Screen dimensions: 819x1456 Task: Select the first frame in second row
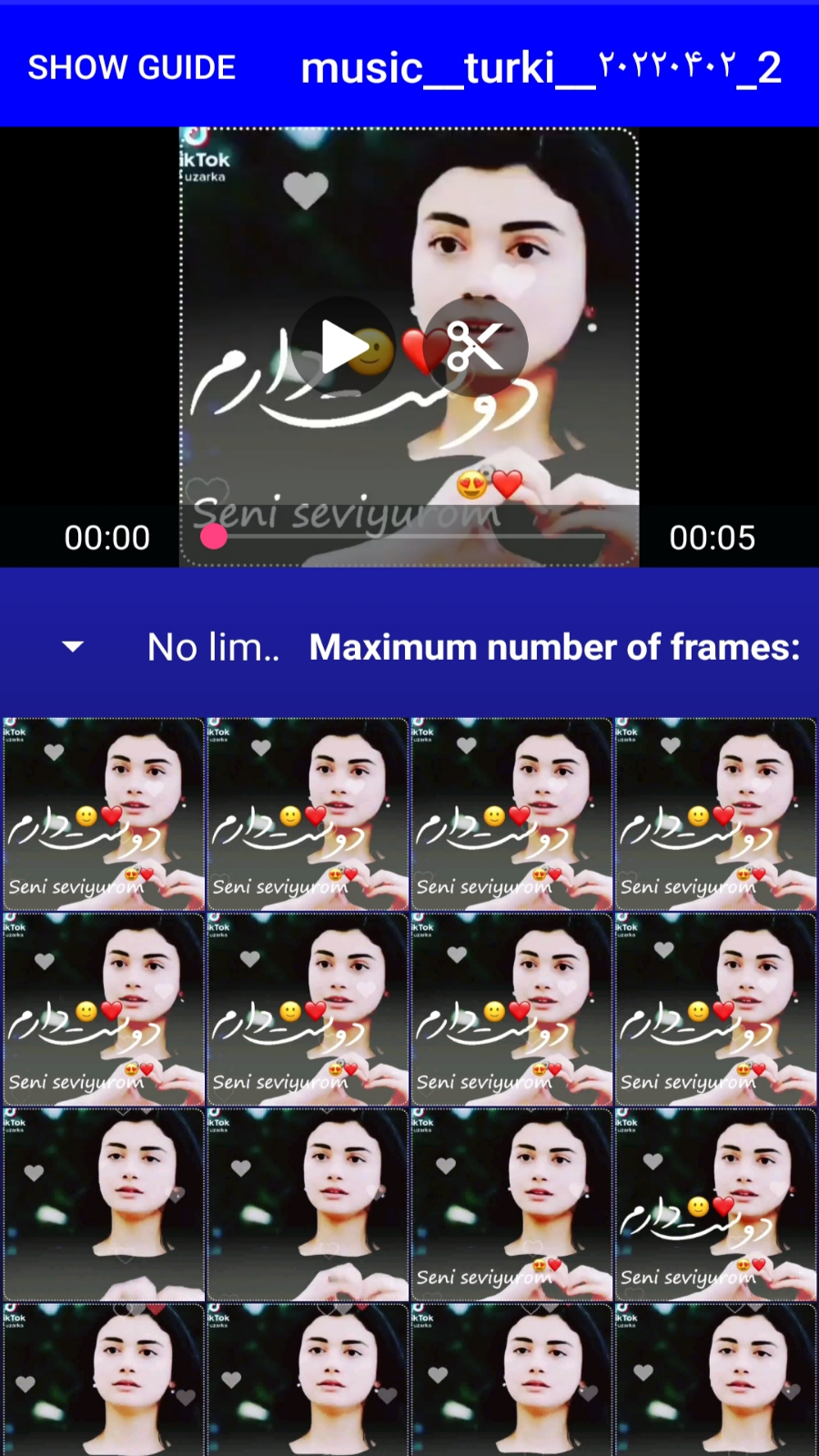click(104, 1010)
